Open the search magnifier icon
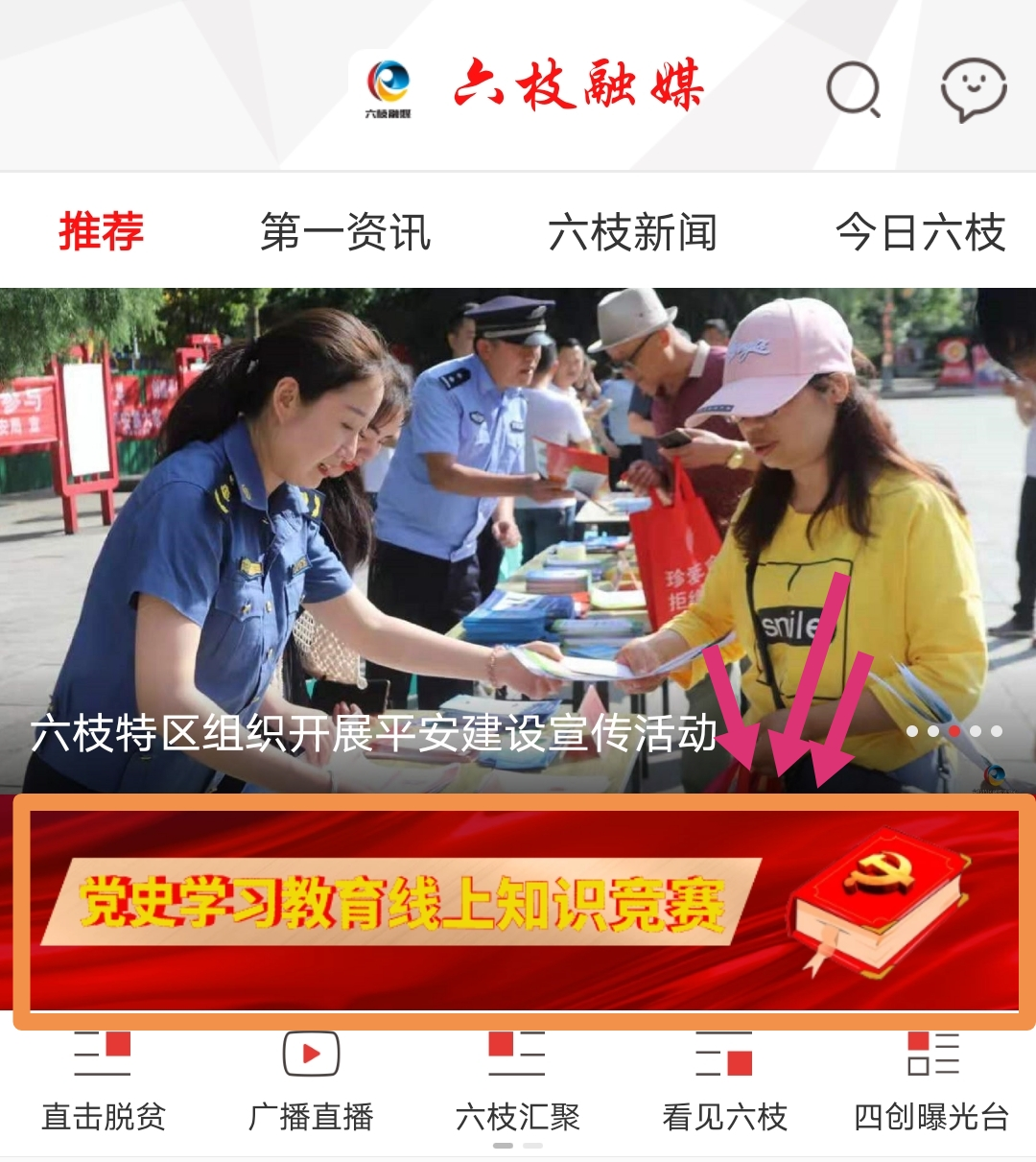The height and width of the screenshot is (1162, 1036). tap(853, 89)
